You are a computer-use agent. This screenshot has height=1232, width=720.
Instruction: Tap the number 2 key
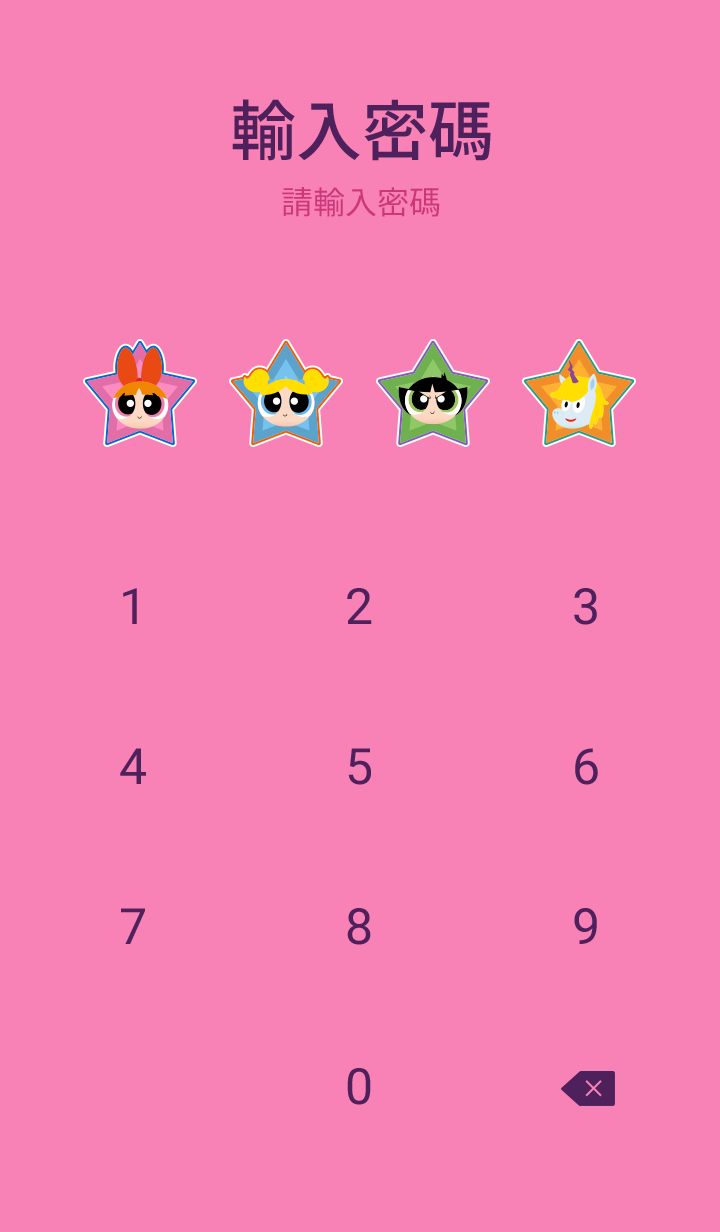tap(359, 607)
